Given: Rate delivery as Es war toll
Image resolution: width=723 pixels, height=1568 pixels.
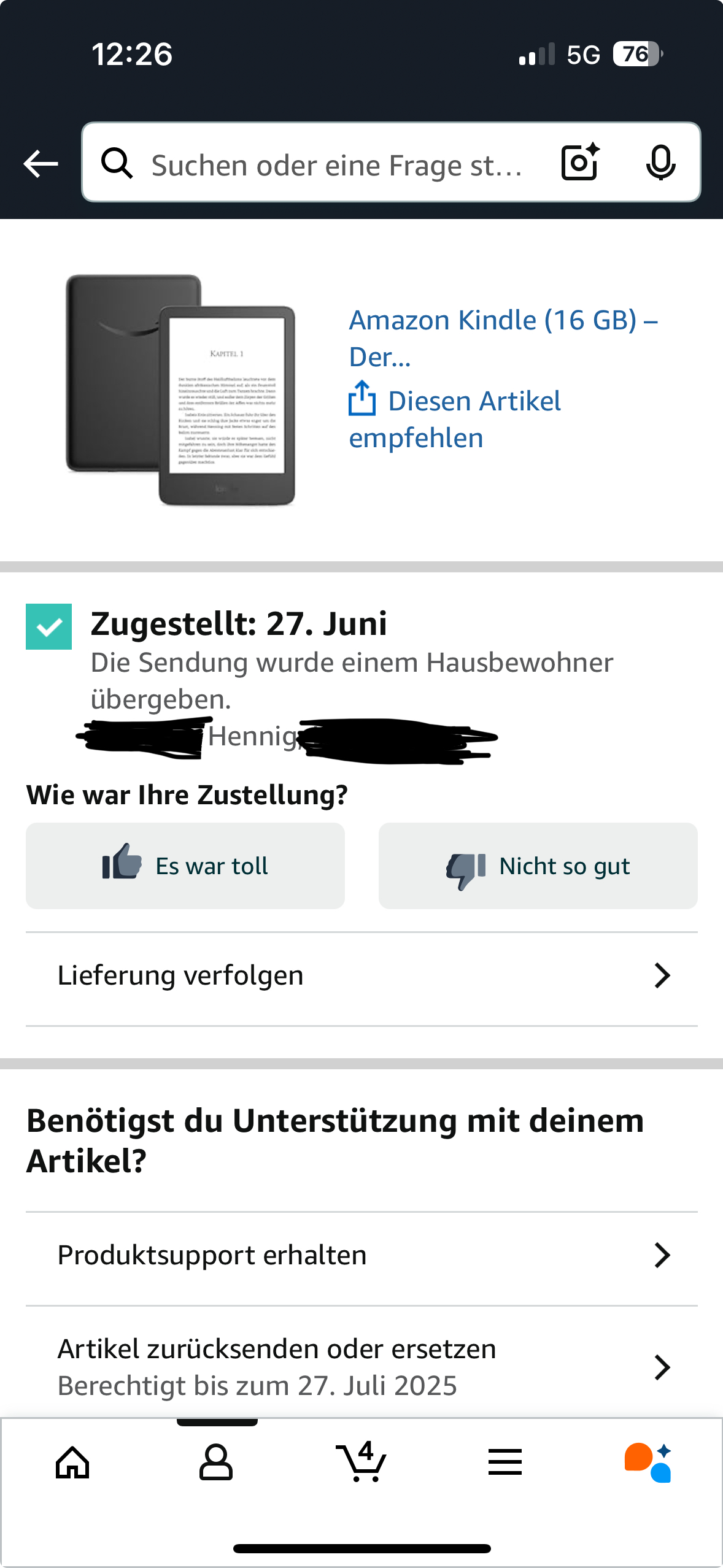Looking at the screenshot, I should tap(185, 866).
